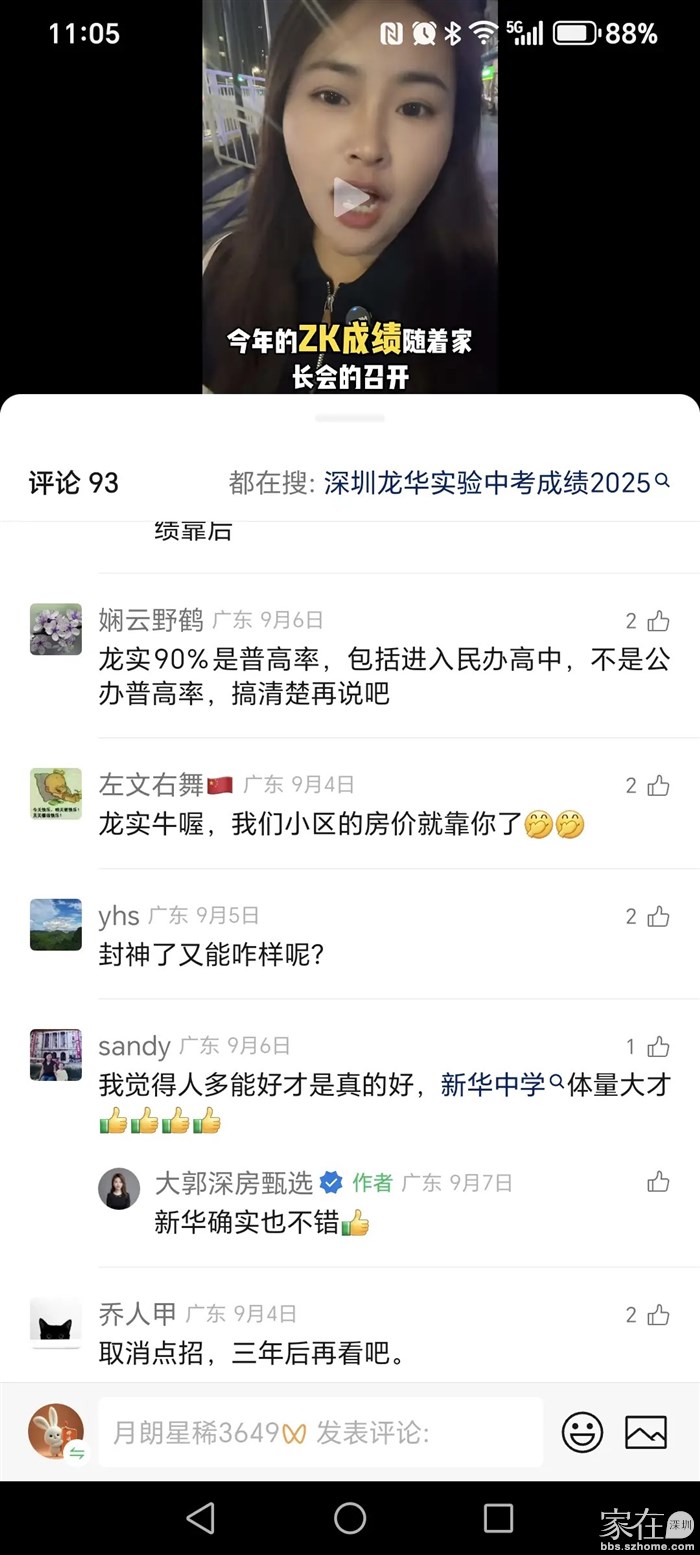
Task: Like 大郭深房甄选's reply
Action: [x=657, y=1182]
